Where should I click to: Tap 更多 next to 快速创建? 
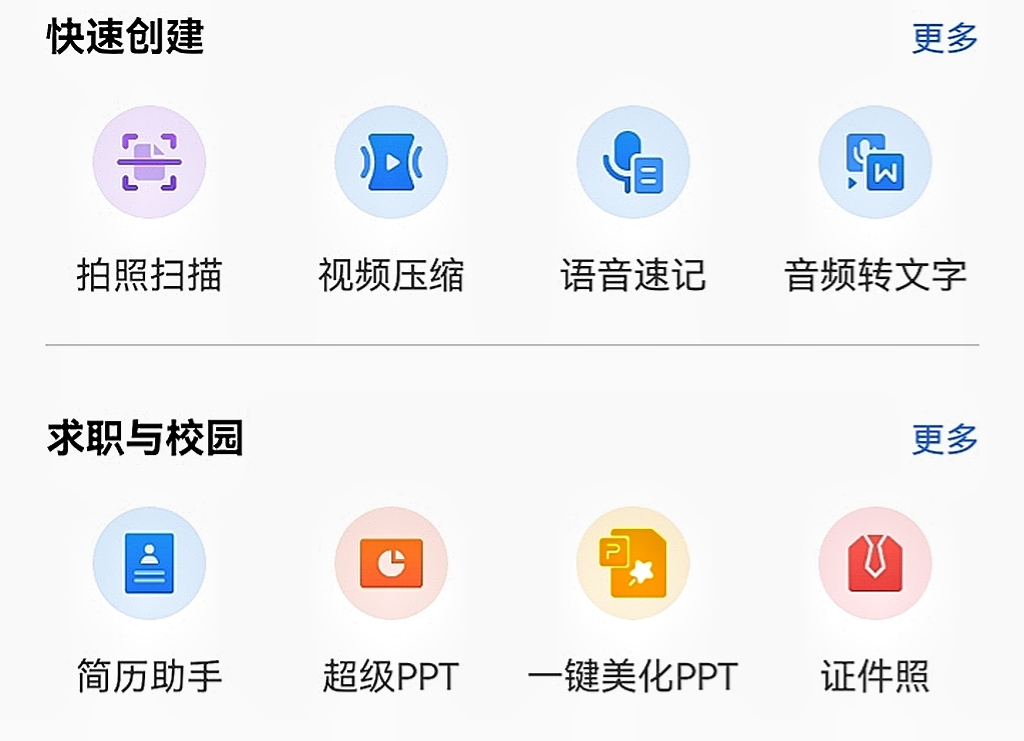944,38
